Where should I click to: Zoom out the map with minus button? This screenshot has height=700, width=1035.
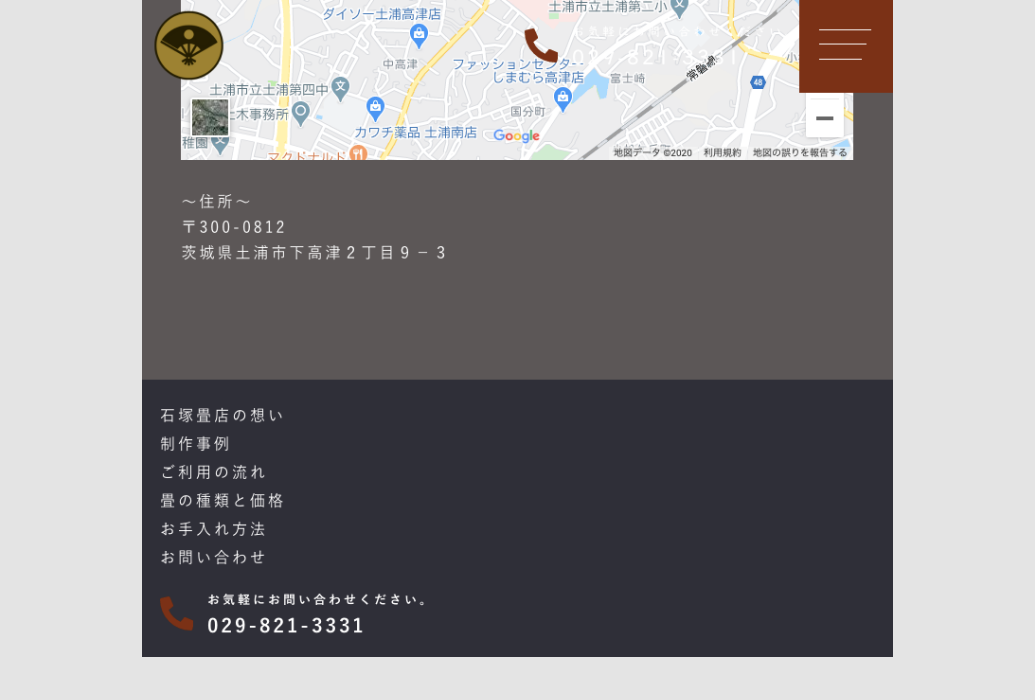(824, 118)
